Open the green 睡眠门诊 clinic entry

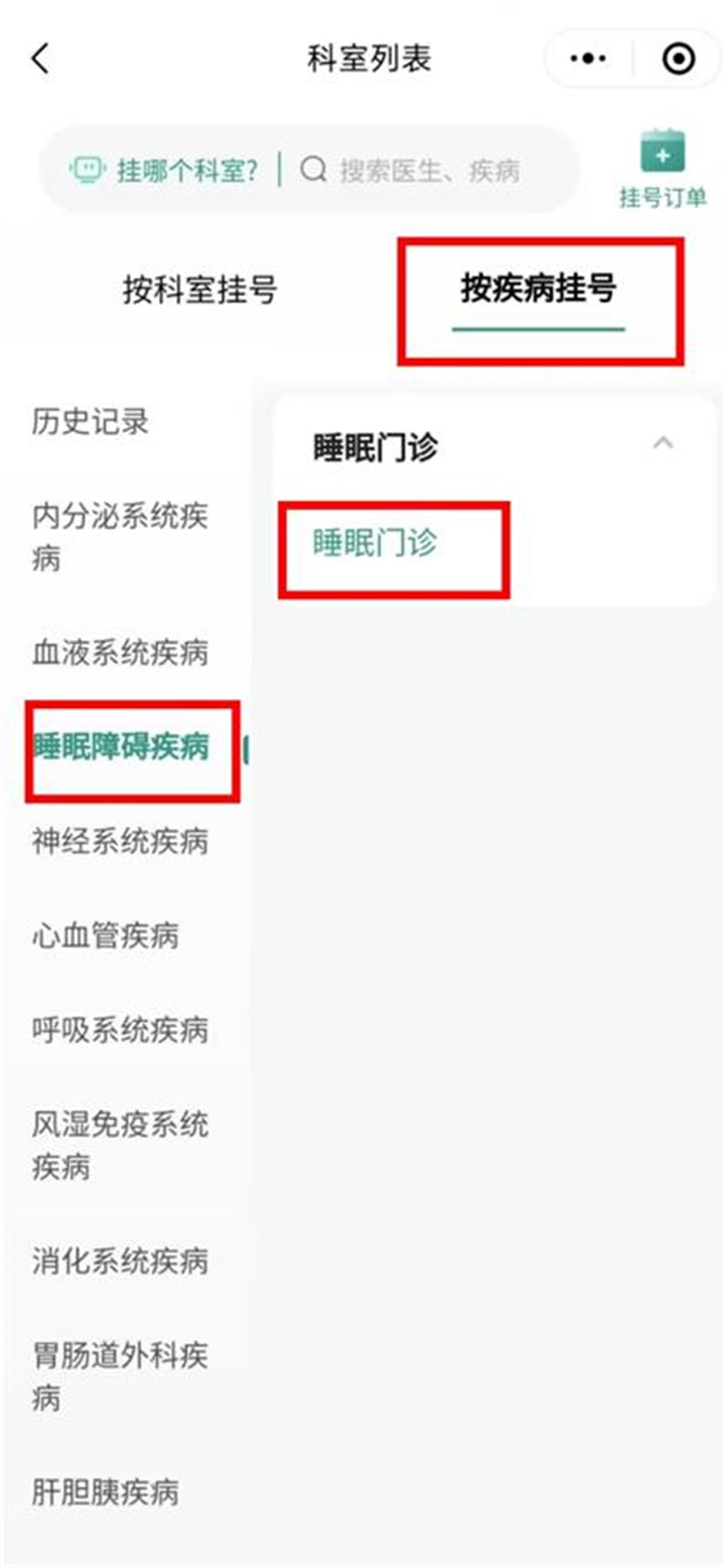pos(374,542)
